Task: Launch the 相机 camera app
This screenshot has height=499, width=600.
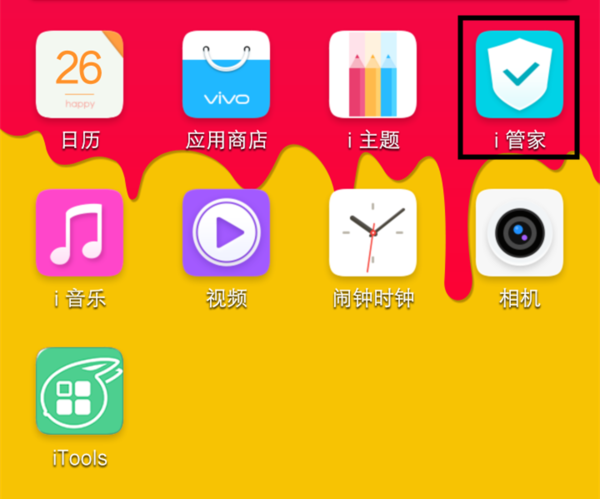Action: click(x=519, y=232)
